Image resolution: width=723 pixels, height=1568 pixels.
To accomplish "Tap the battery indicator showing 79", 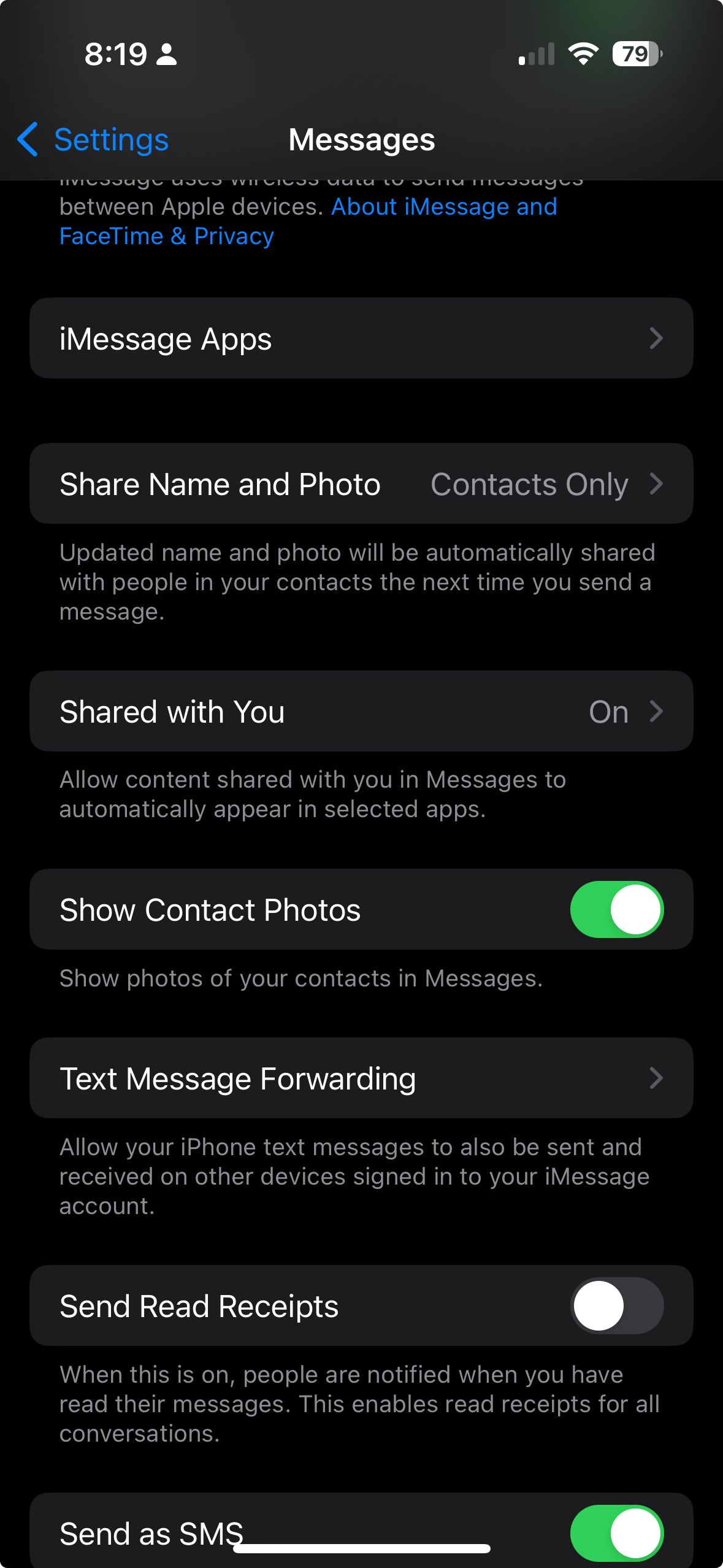I will [x=633, y=55].
